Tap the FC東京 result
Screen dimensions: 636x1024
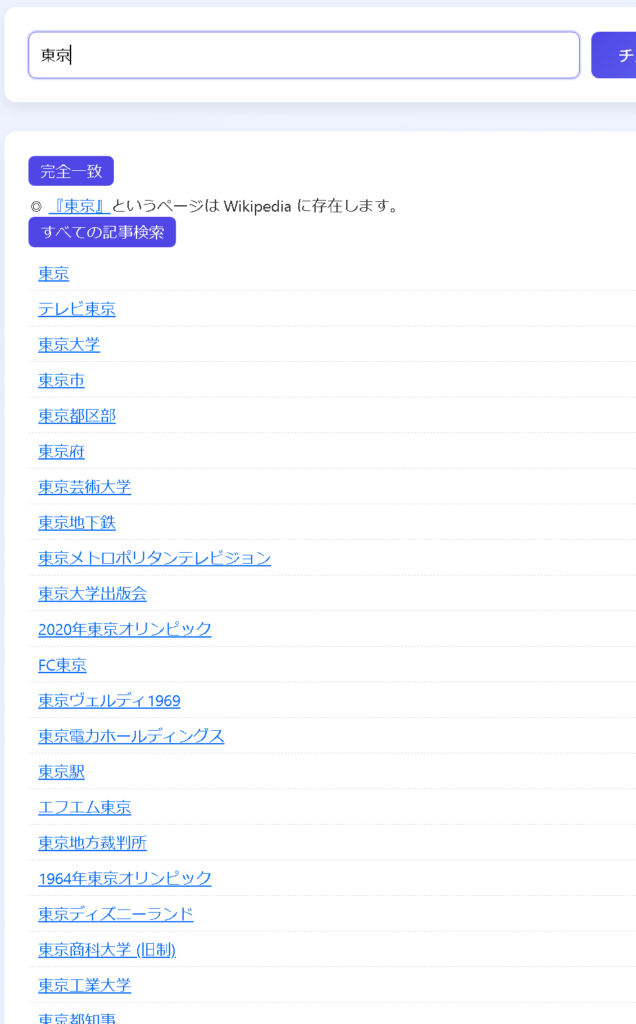(62, 665)
